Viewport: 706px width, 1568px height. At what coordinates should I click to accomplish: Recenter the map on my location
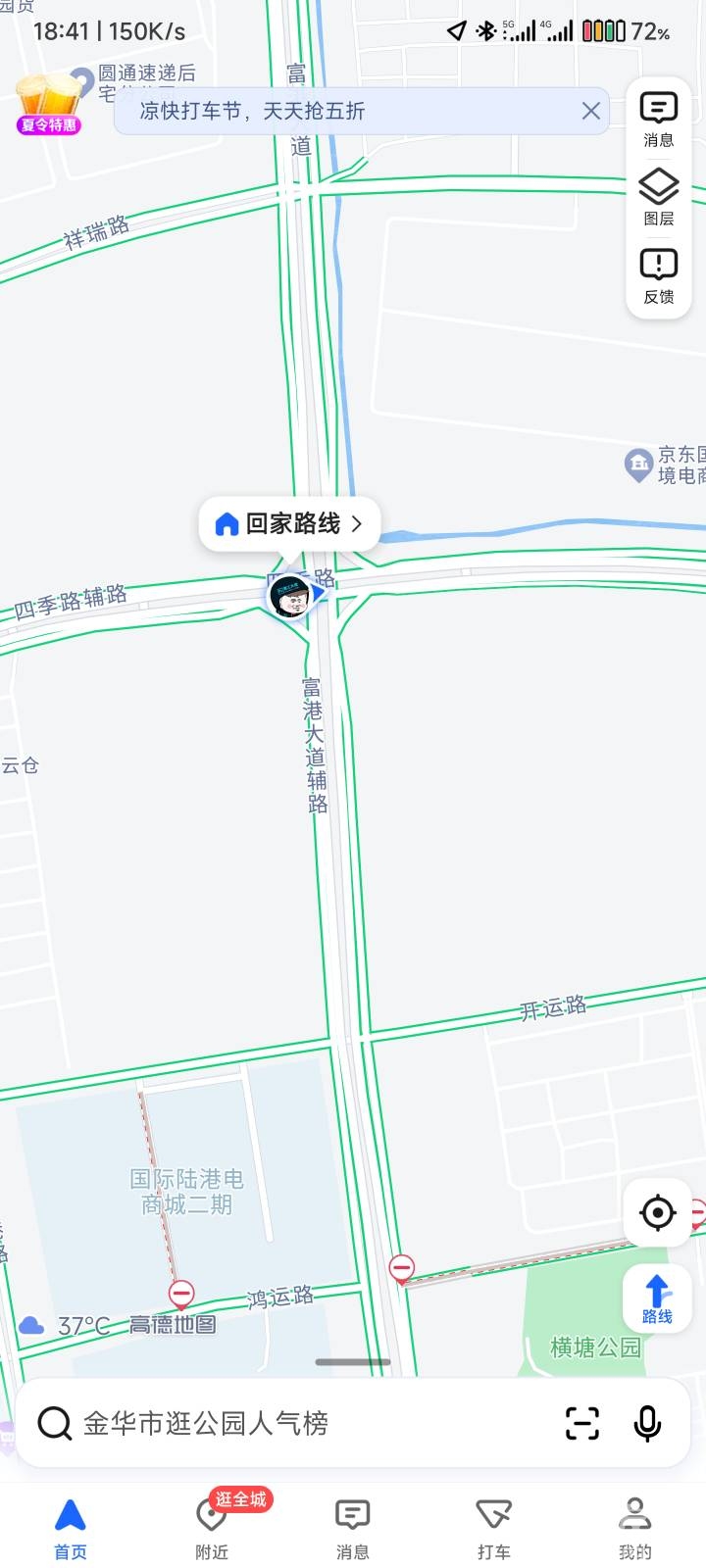click(x=657, y=1213)
